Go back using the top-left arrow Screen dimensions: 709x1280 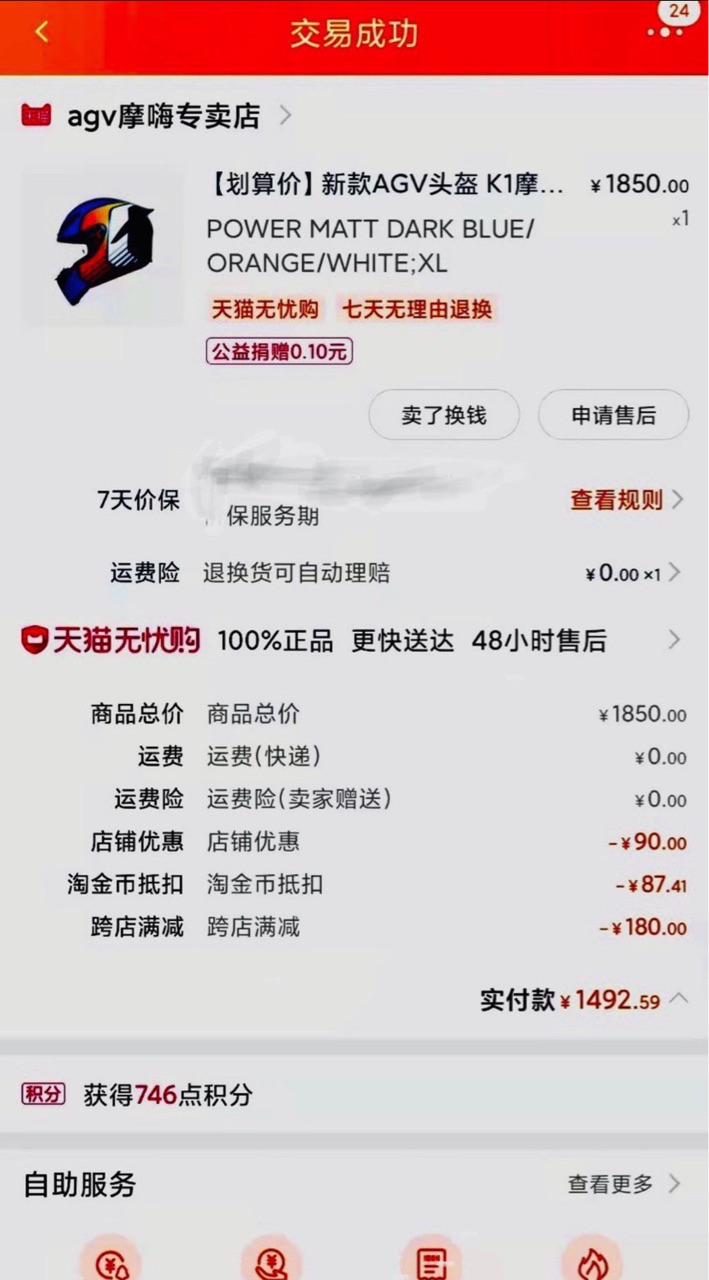[x=41, y=32]
